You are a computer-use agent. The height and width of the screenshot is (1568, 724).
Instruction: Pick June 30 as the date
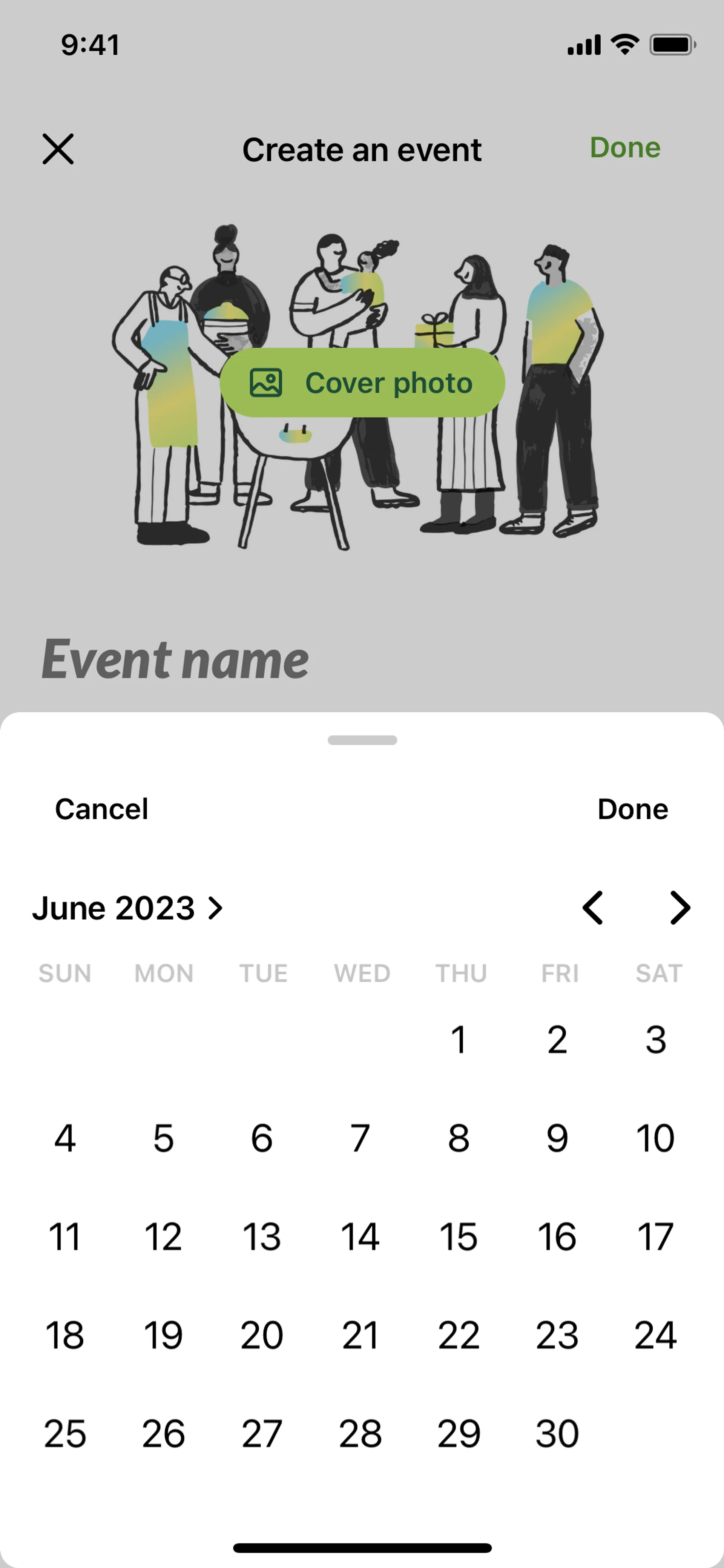click(557, 1433)
